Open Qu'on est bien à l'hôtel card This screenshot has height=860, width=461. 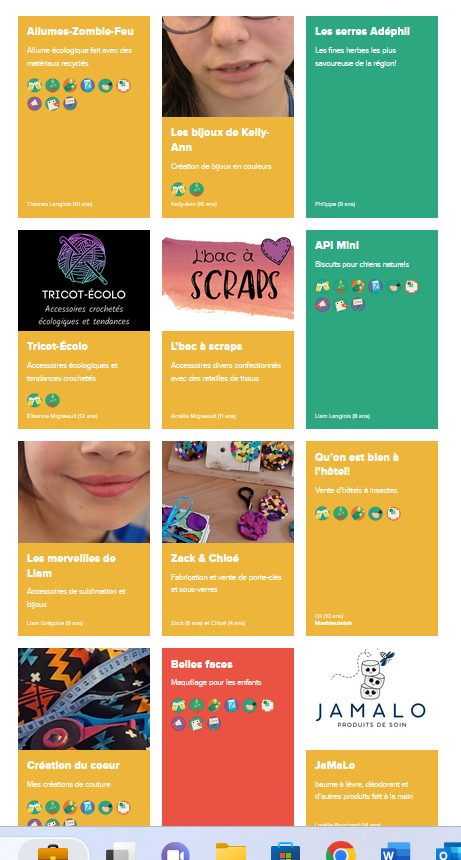click(372, 538)
